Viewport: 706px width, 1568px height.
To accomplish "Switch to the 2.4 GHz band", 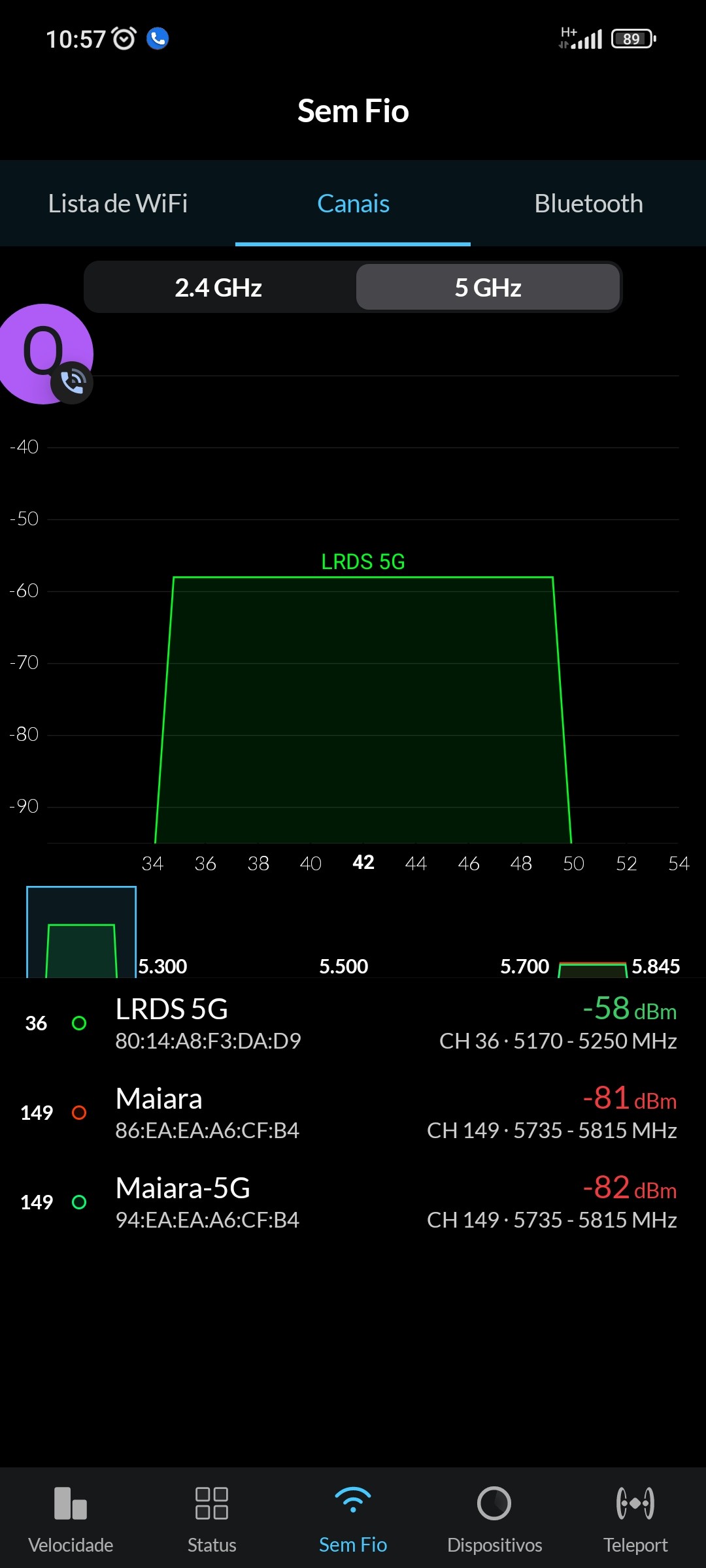I will (218, 287).
